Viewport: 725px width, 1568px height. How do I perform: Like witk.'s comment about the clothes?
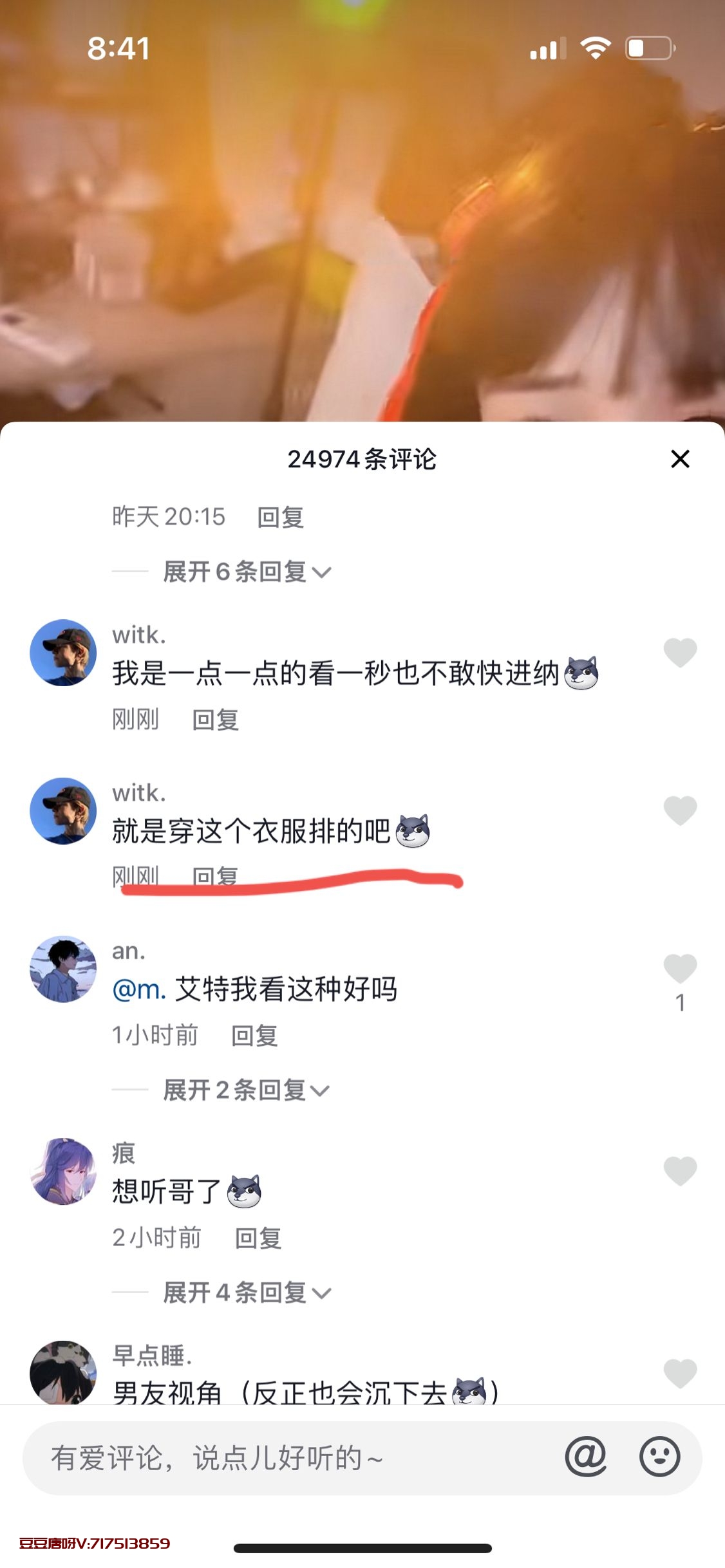point(680,810)
